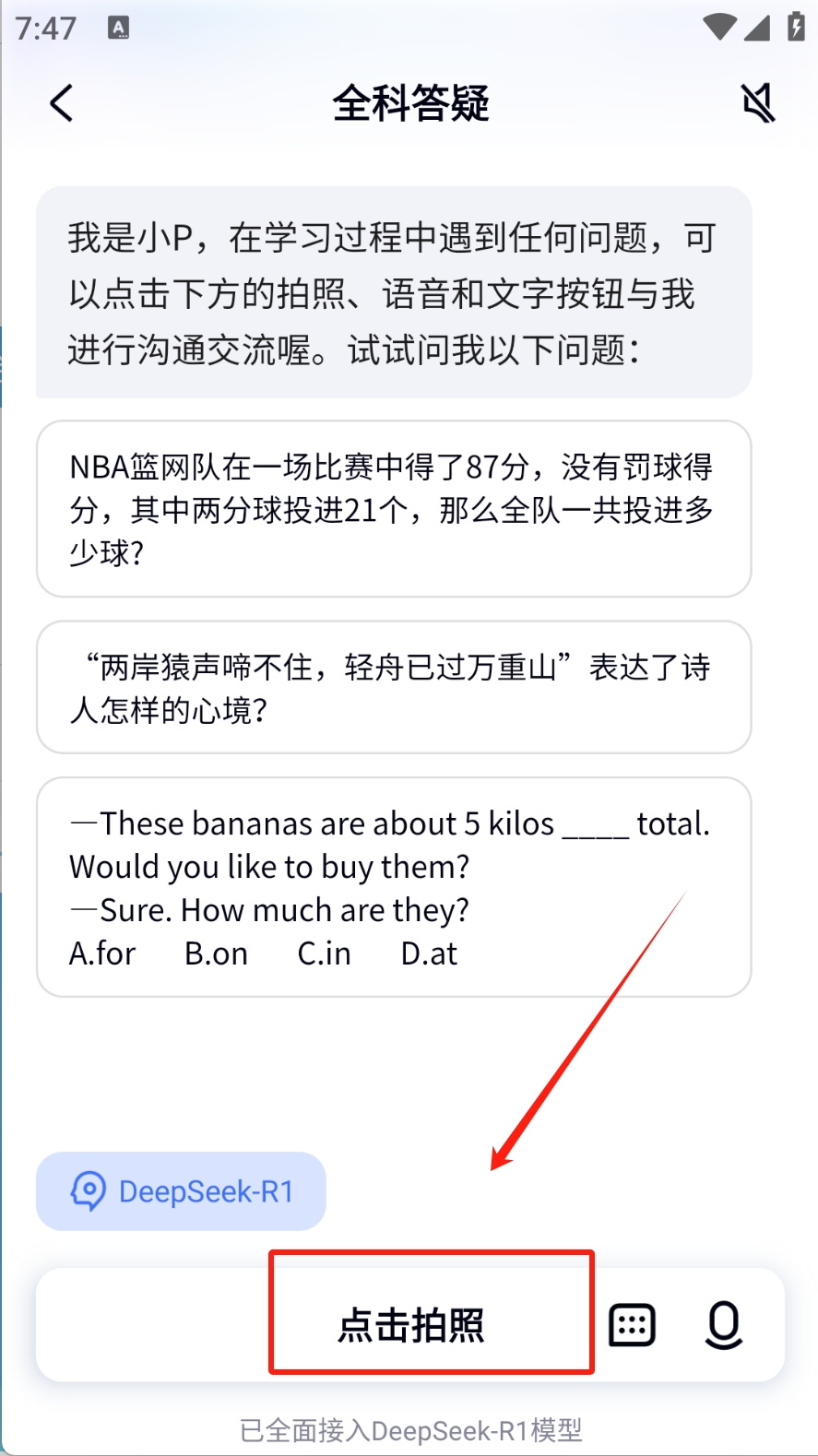Toggle the mute speaker icon

[758, 103]
